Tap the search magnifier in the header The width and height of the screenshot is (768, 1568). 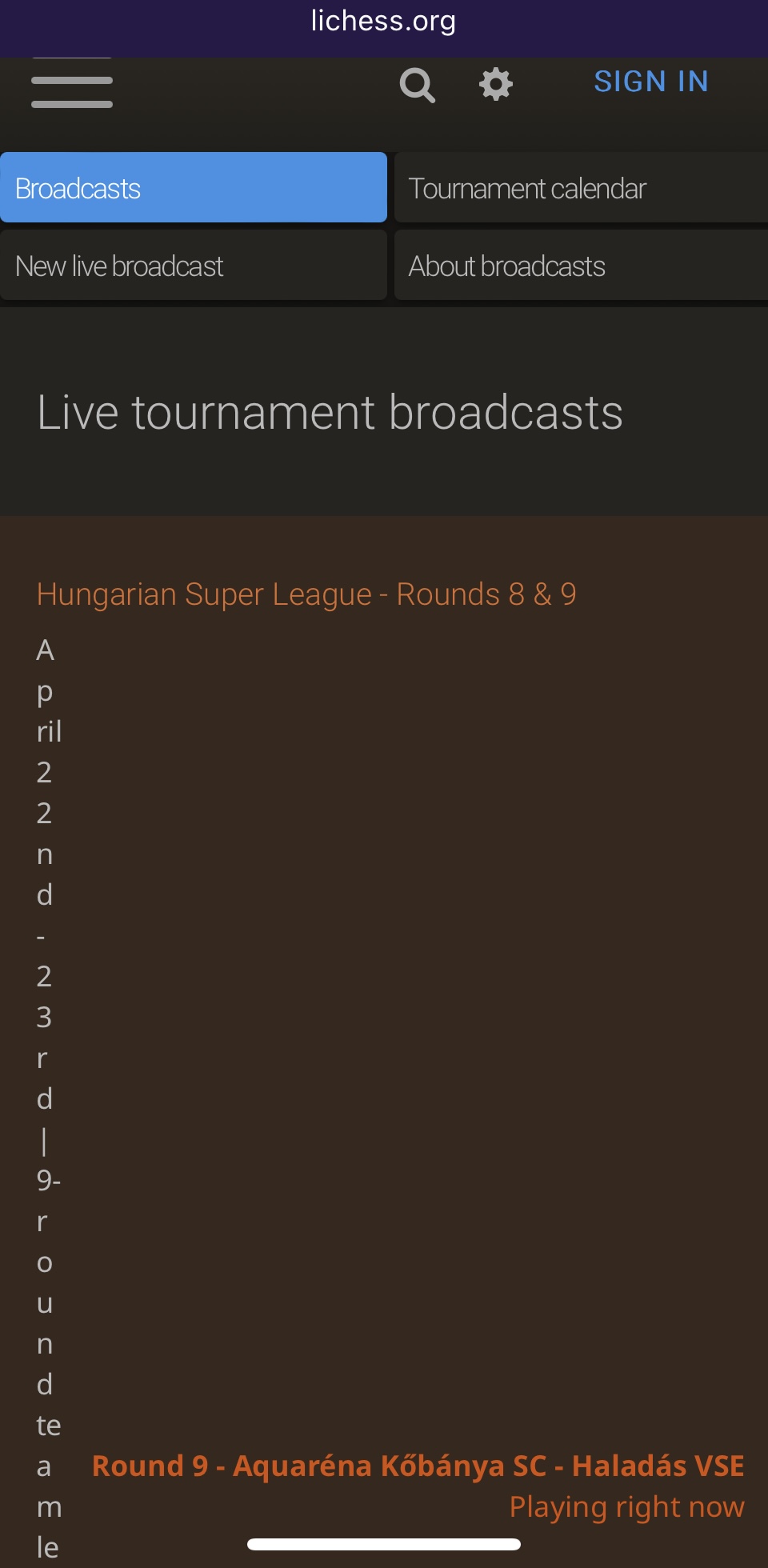tap(417, 83)
